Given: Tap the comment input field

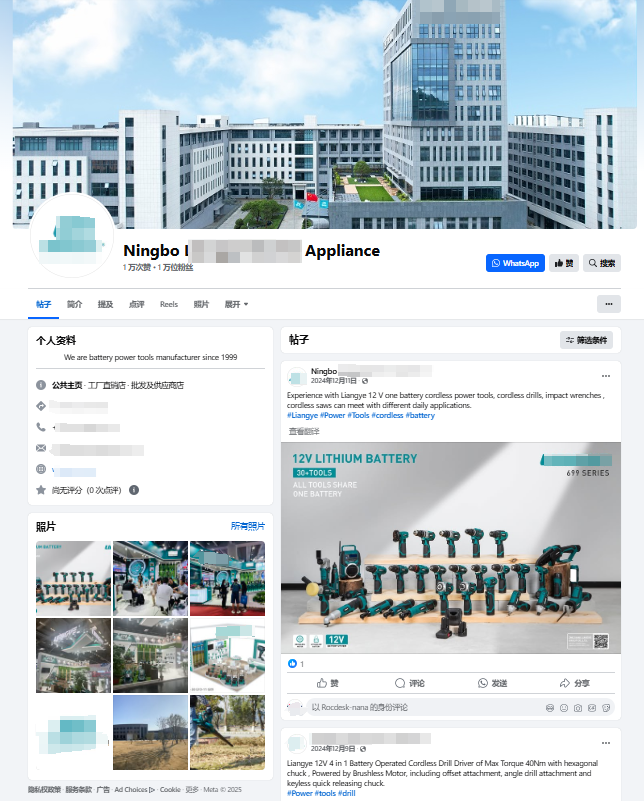Looking at the screenshot, I should click(x=420, y=707).
